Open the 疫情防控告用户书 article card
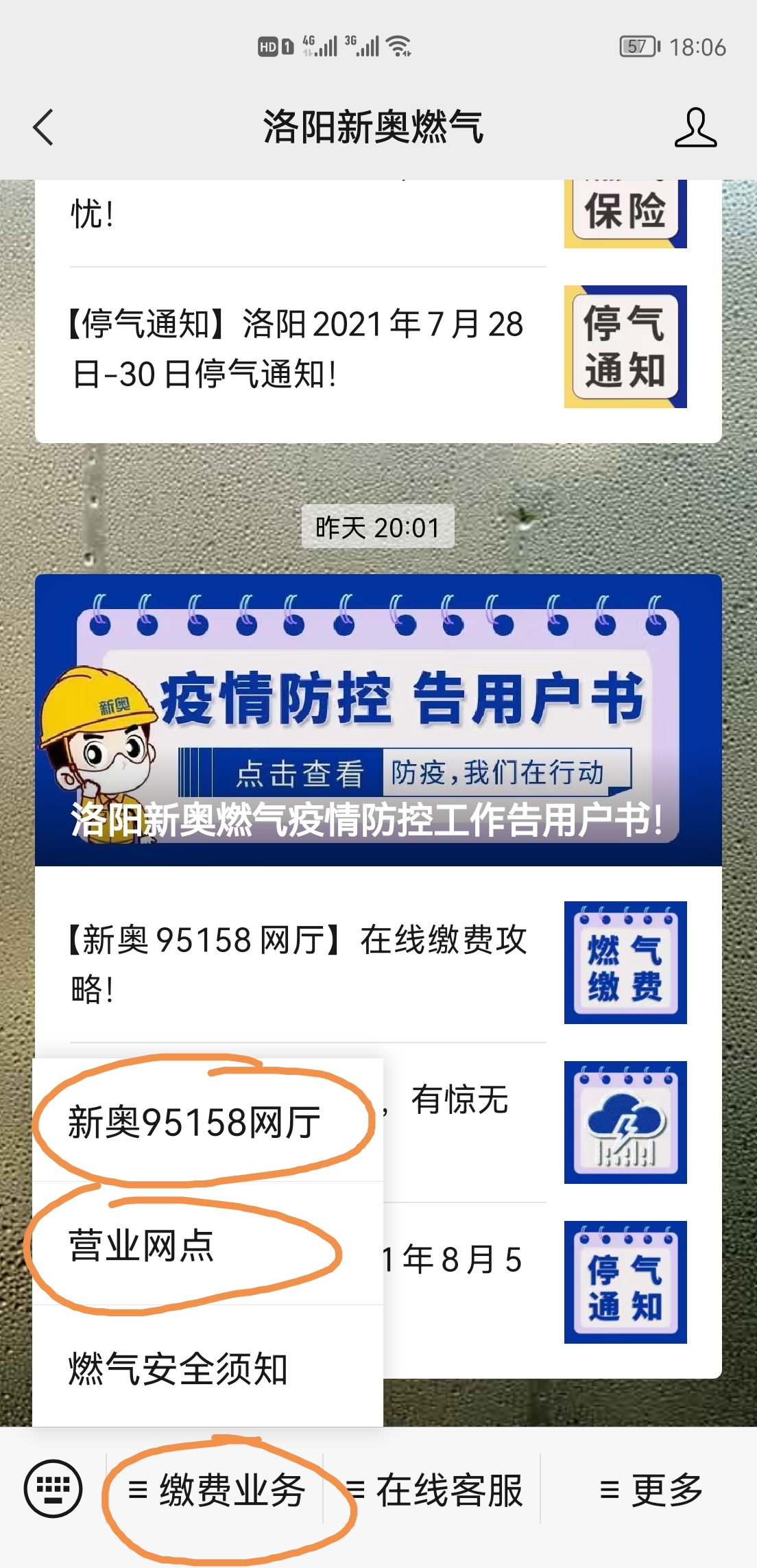This screenshot has width=757, height=1568. click(x=378, y=720)
